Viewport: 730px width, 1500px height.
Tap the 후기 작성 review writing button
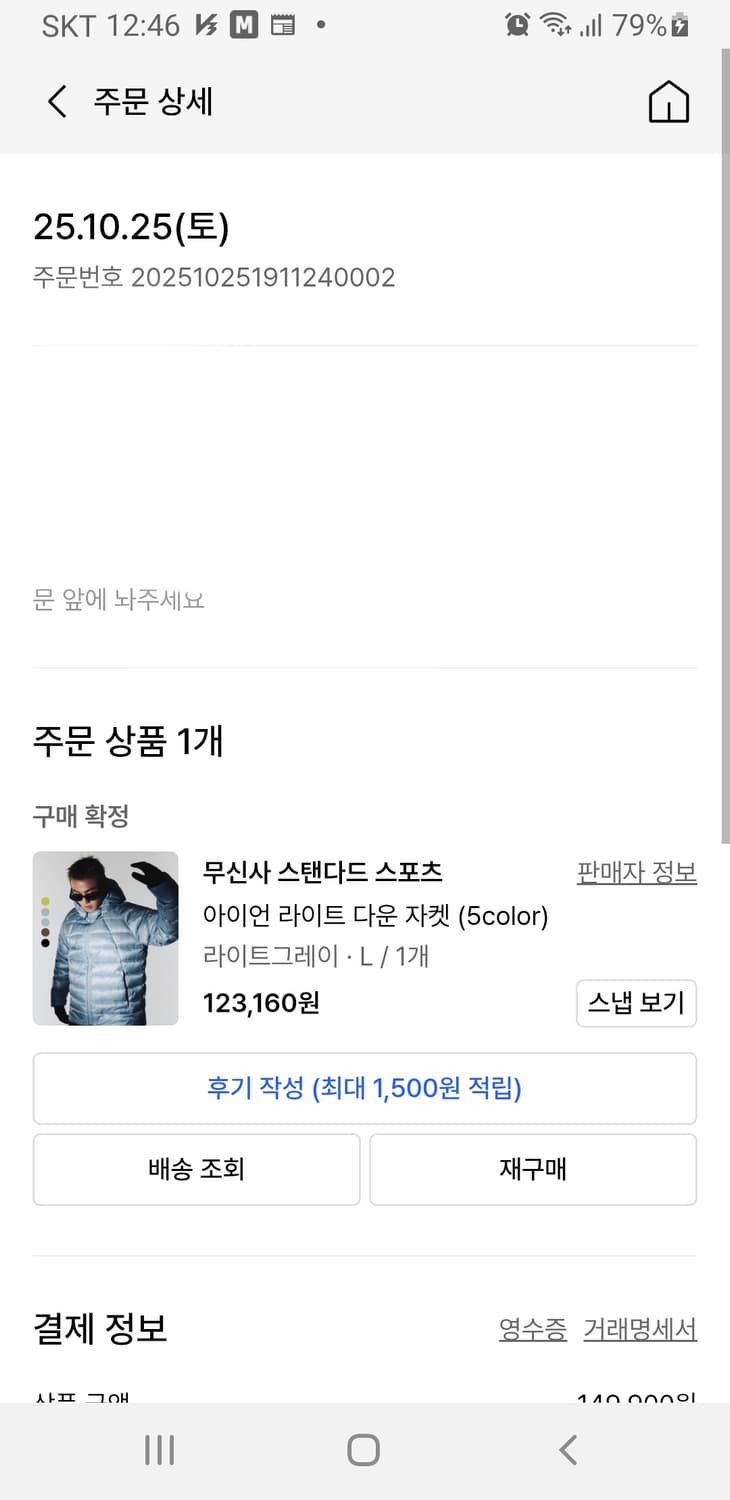pyautogui.click(x=364, y=1088)
